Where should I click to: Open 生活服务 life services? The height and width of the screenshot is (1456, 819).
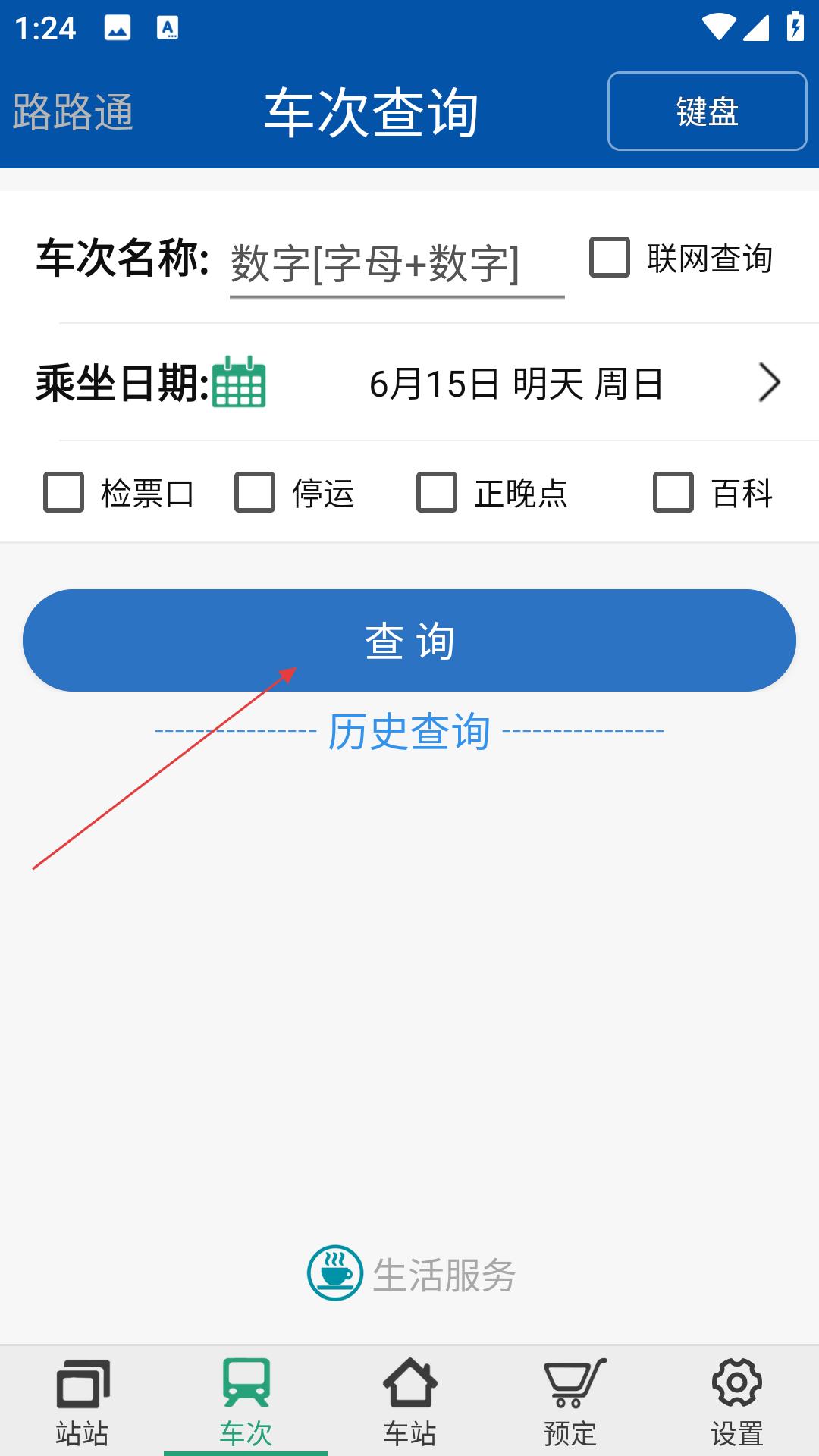412,1274
